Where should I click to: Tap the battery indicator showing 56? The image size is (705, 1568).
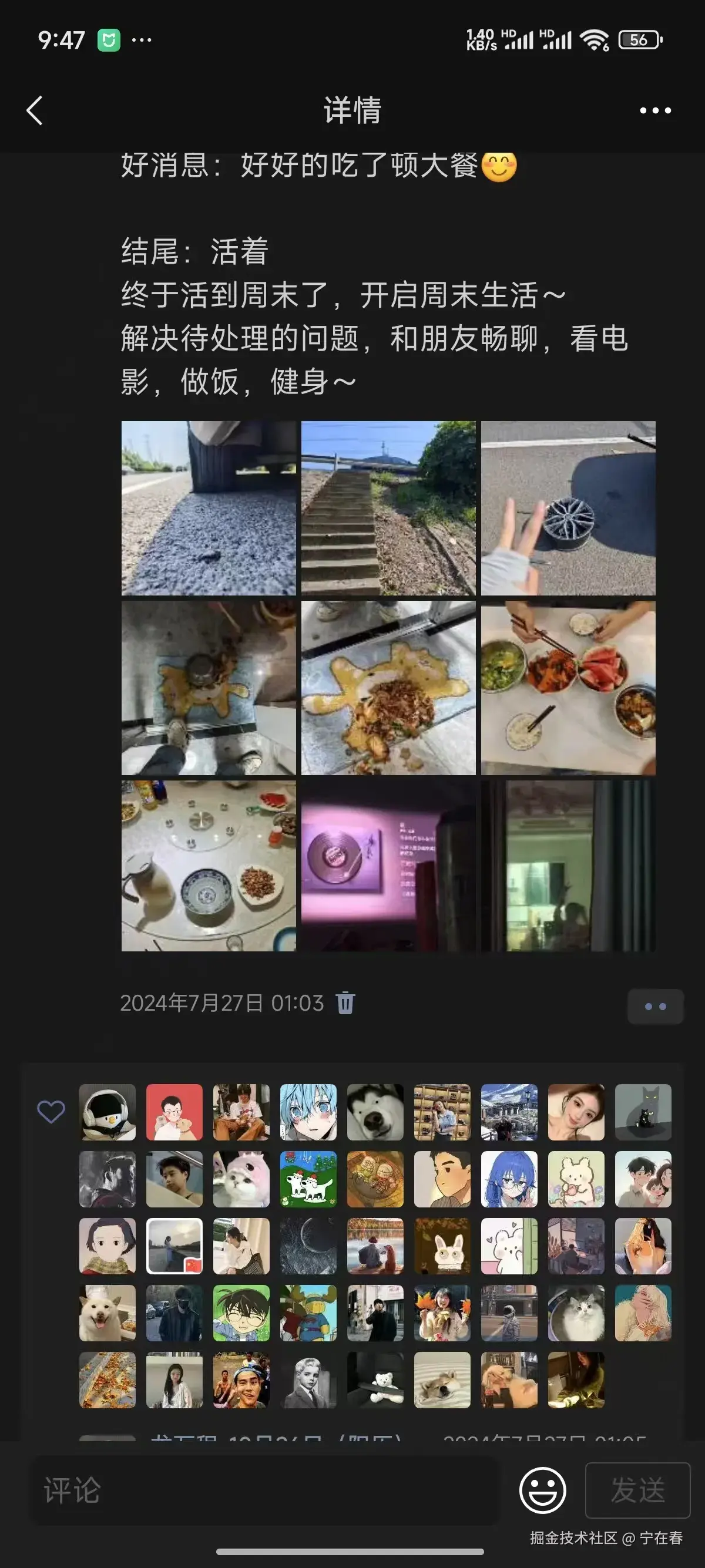(639, 40)
